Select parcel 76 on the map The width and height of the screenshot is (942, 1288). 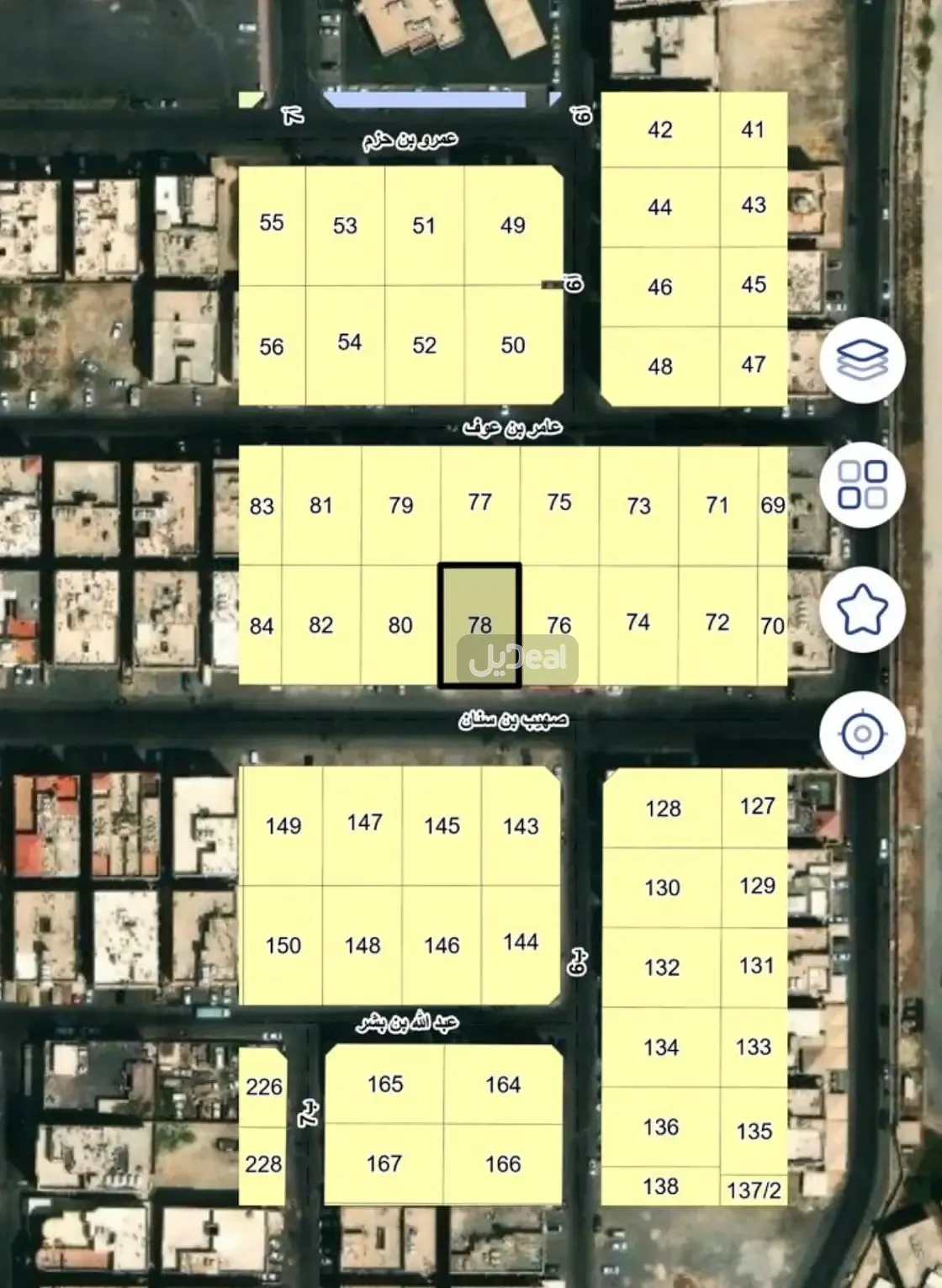pyautogui.click(x=559, y=624)
